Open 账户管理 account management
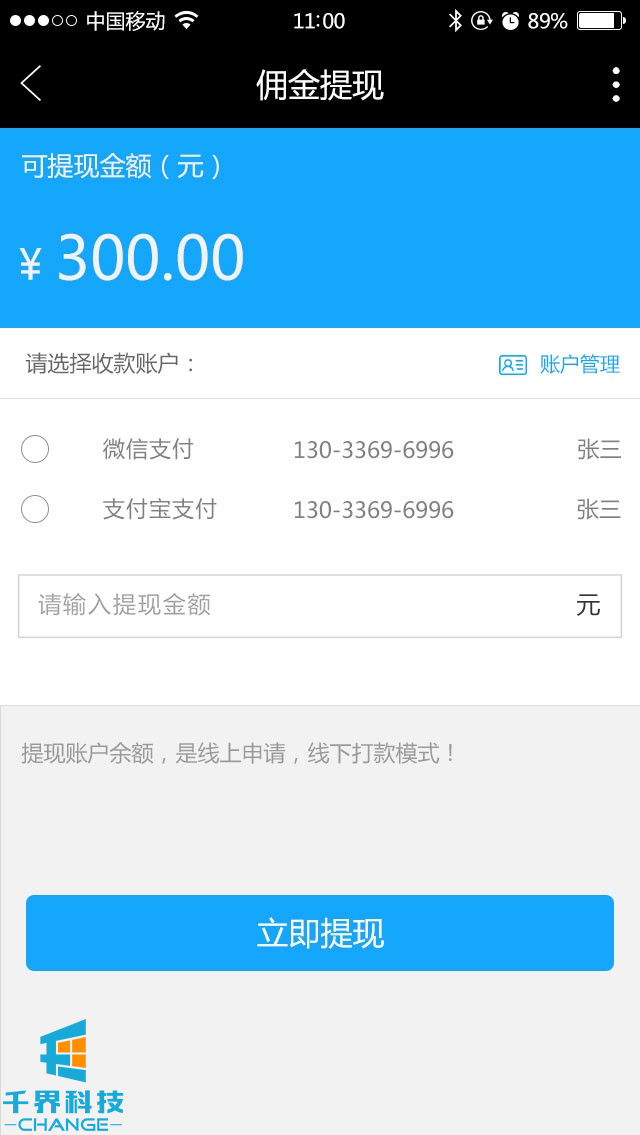The height and width of the screenshot is (1135, 640). (x=560, y=365)
